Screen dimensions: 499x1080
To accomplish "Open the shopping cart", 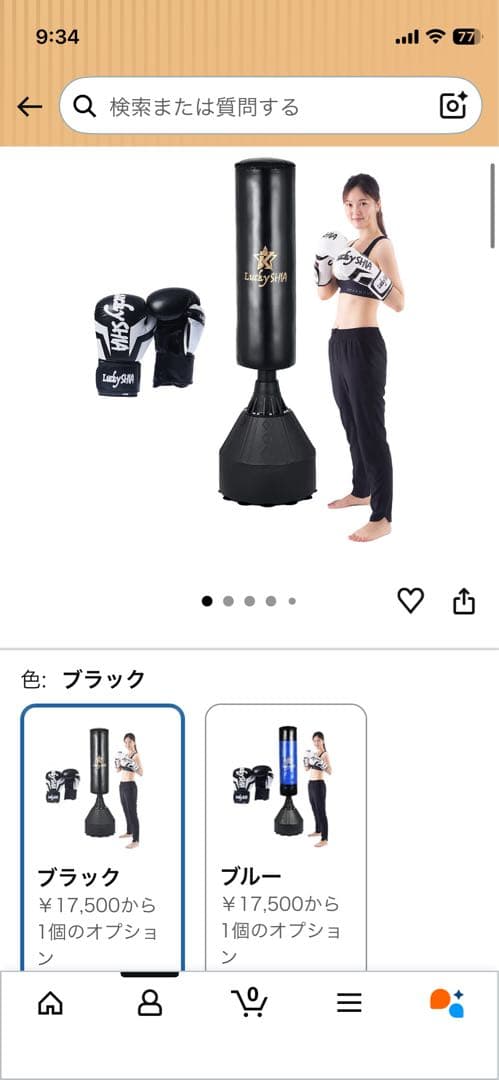I will (x=249, y=1002).
